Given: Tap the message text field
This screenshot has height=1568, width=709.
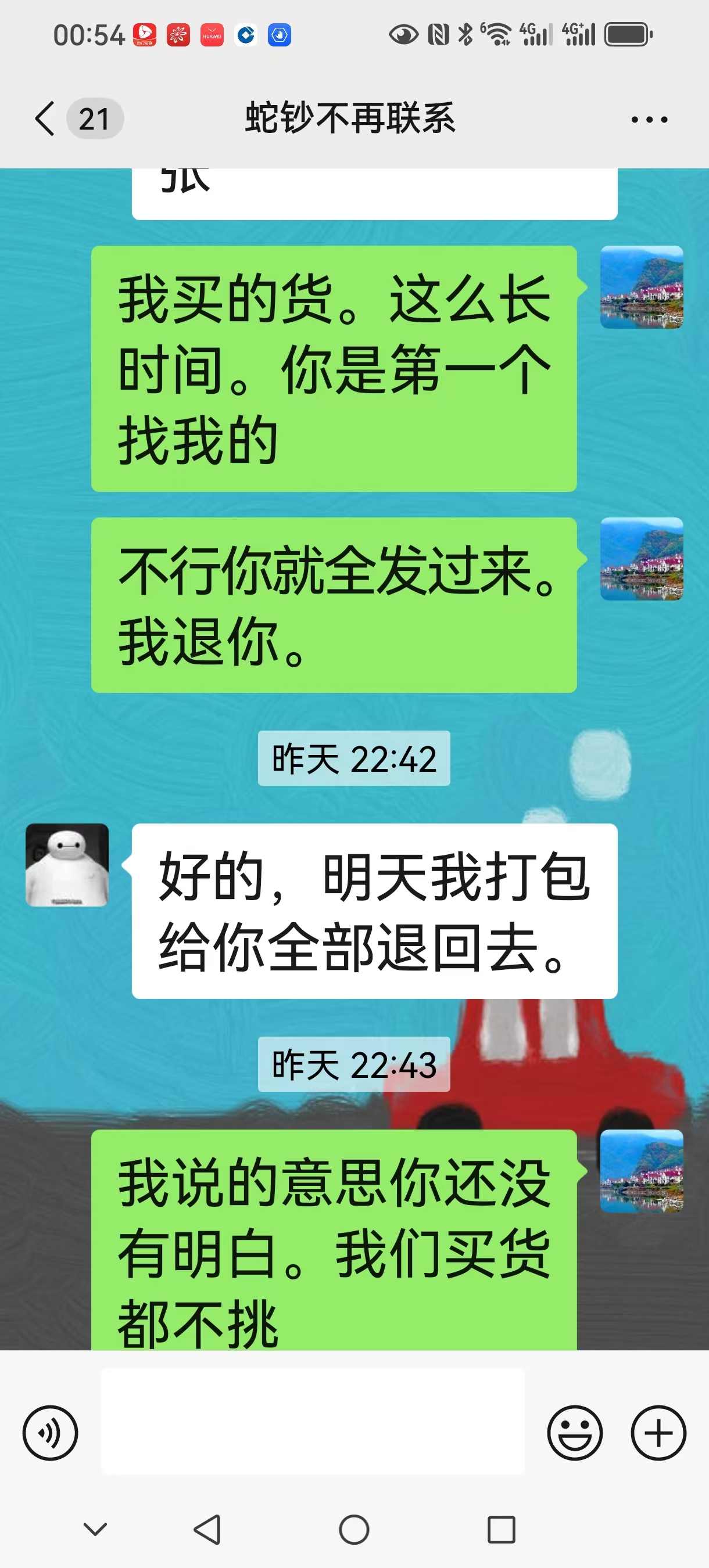Looking at the screenshot, I should coord(313,1421).
